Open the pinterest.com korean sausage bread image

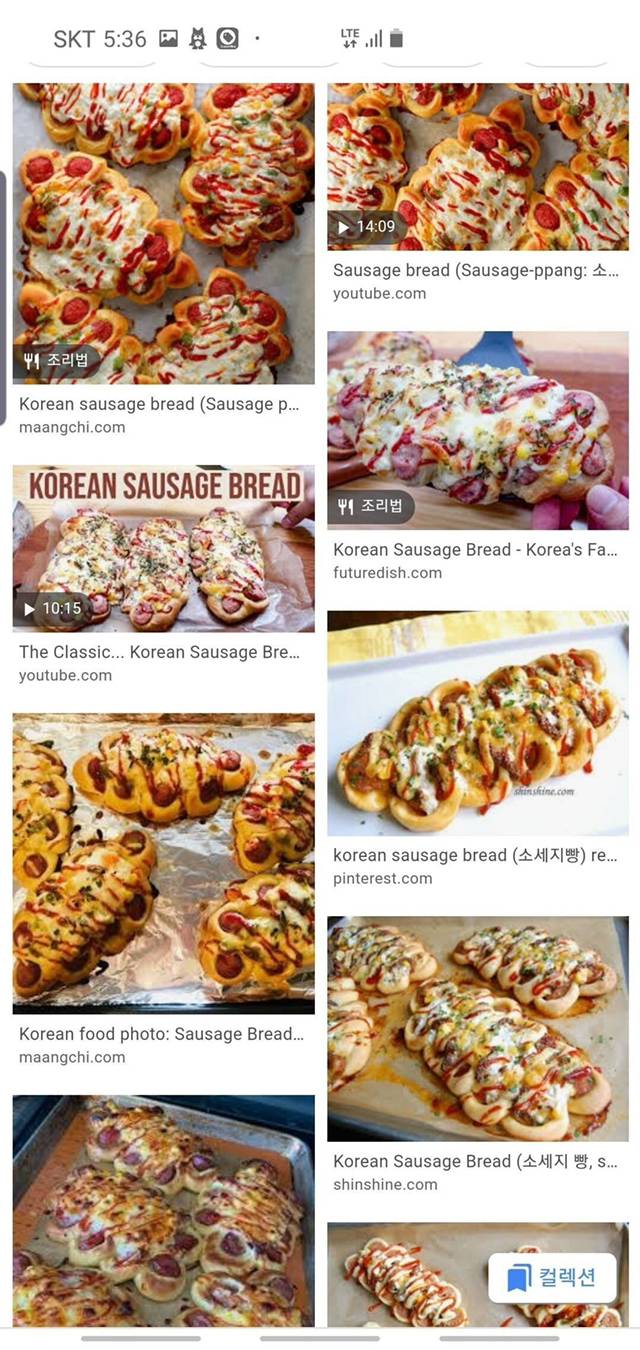[x=477, y=722]
